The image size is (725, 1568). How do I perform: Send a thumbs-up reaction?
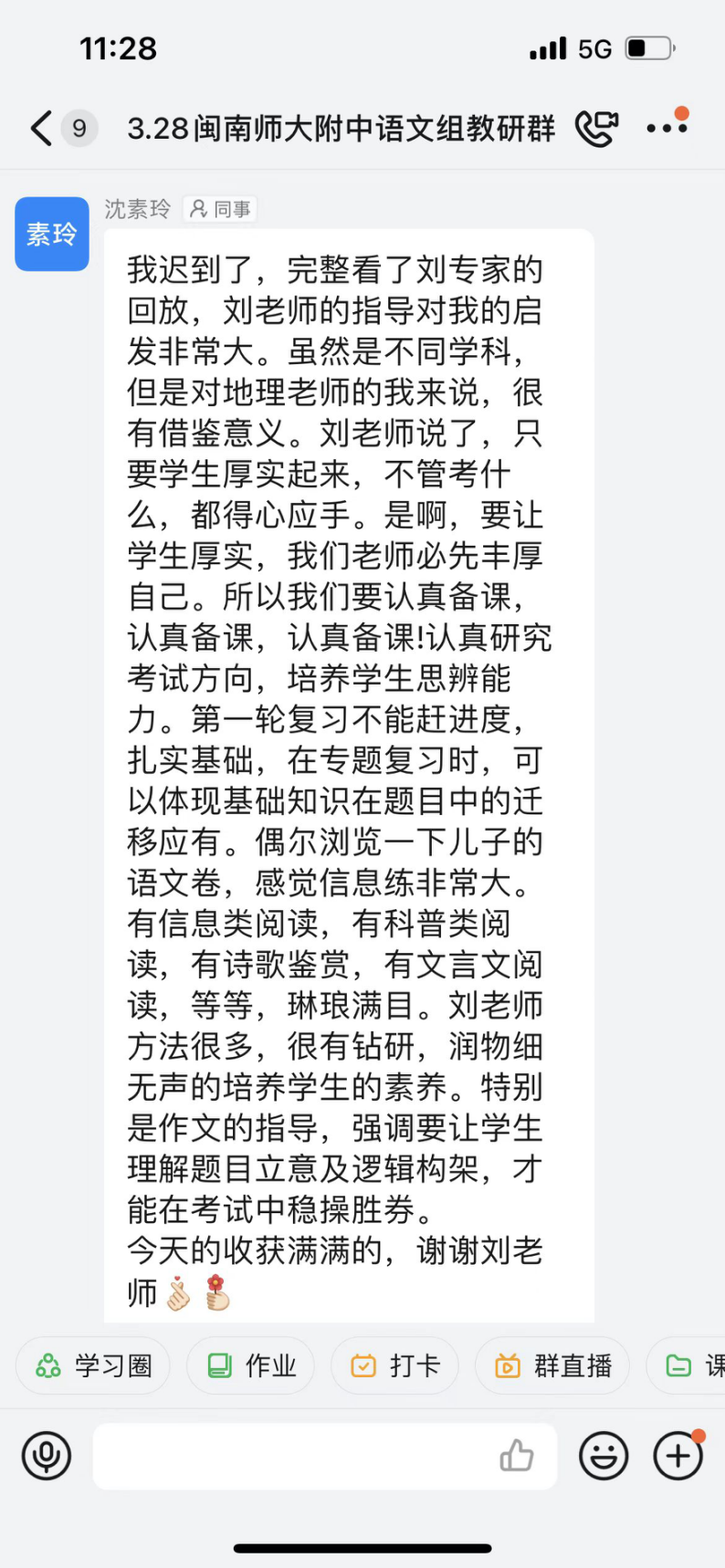tap(517, 1456)
